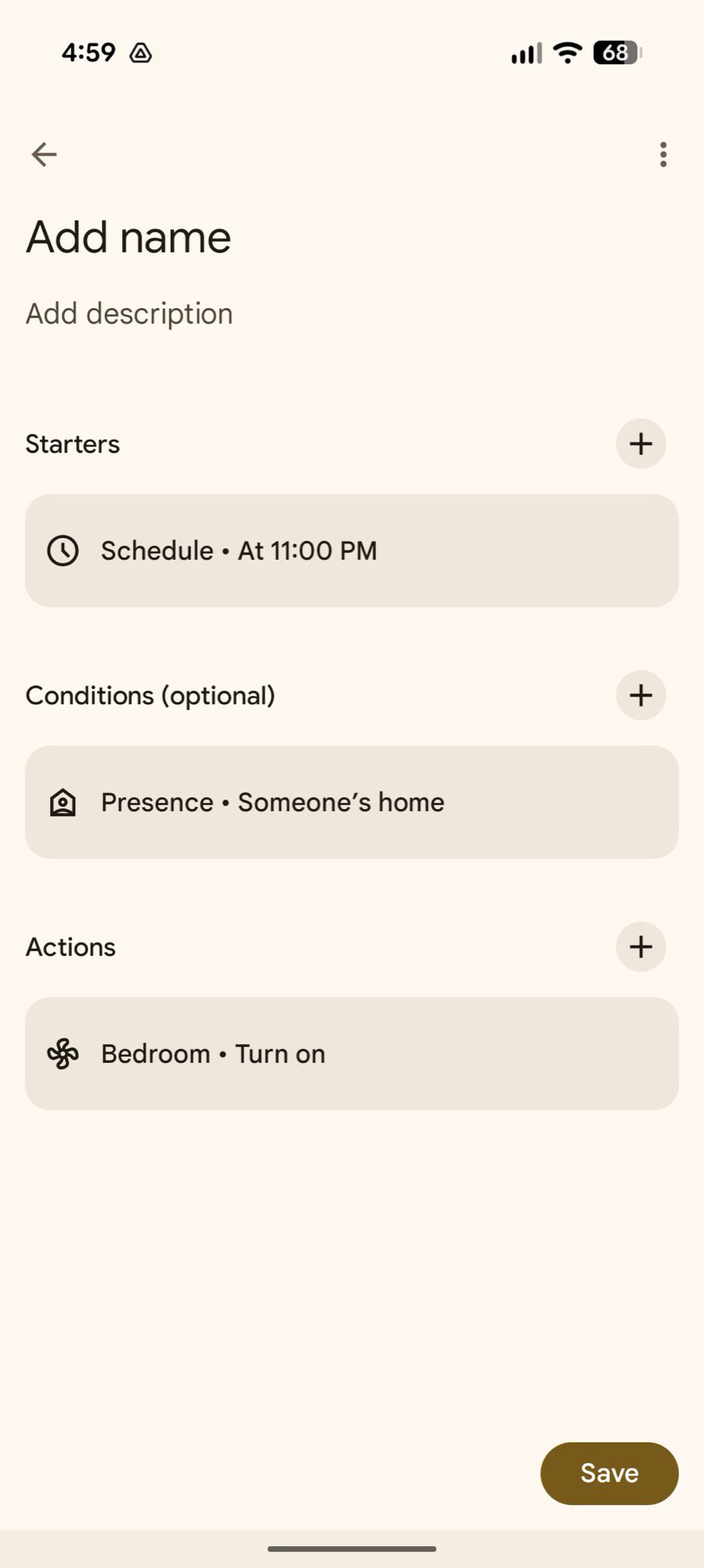
Task: Open the three-dot overflow menu
Action: pos(663,154)
